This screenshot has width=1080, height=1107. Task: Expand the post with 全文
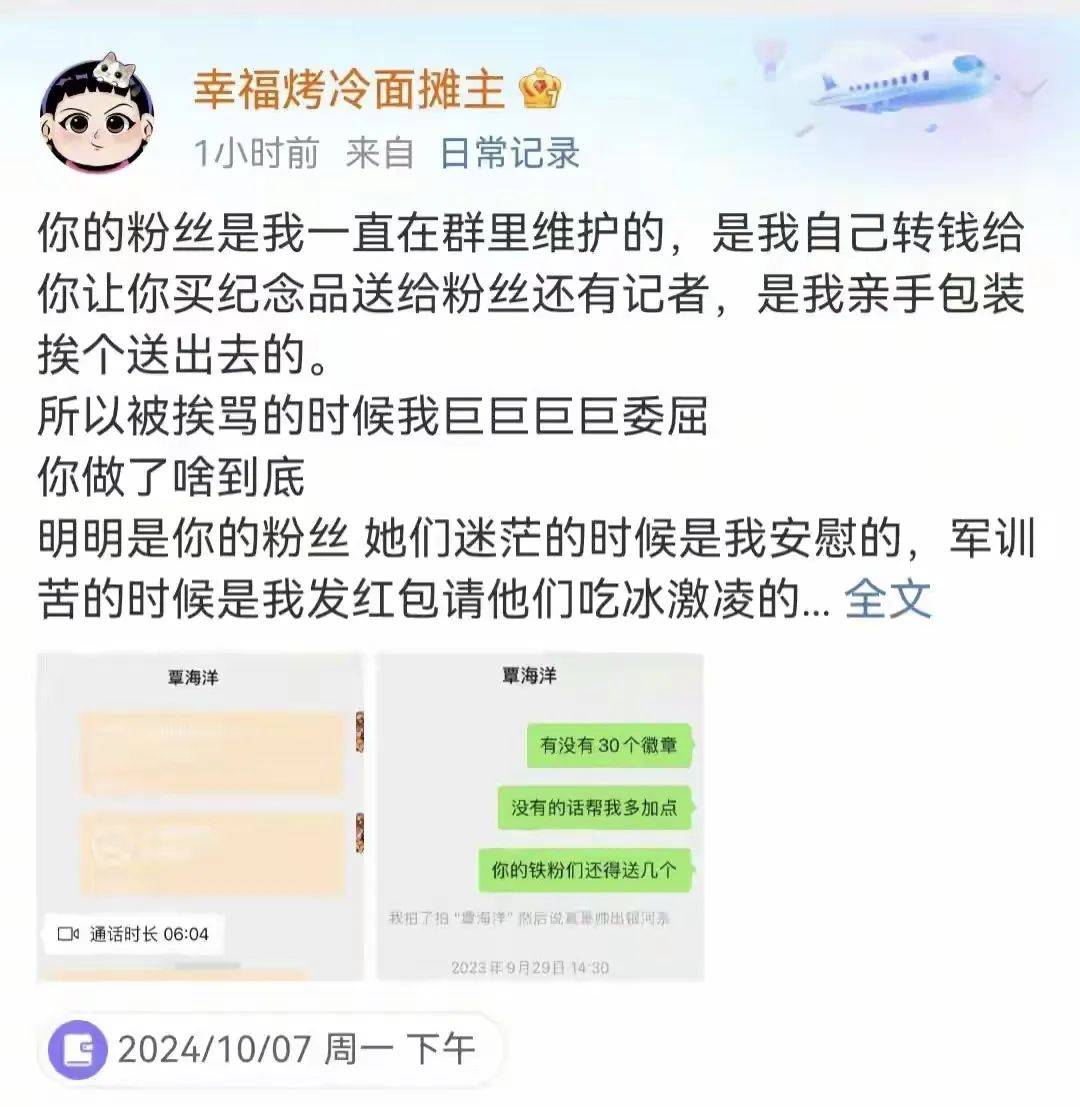tap(887, 599)
